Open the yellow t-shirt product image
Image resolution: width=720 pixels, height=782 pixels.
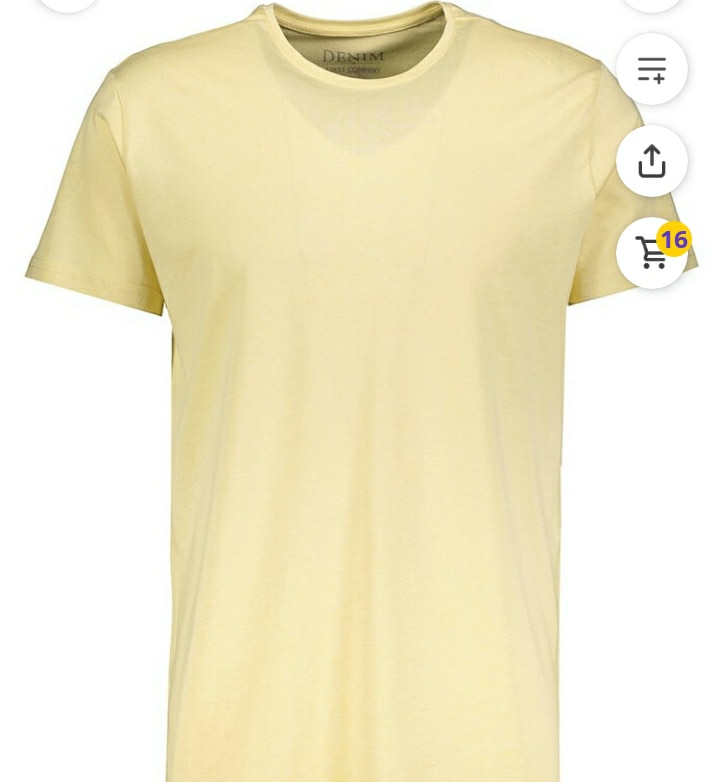[x=360, y=420]
